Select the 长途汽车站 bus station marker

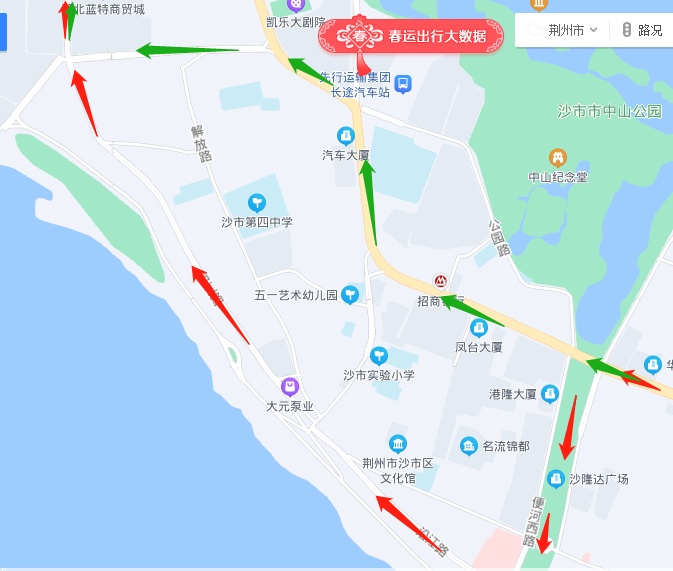point(403,84)
